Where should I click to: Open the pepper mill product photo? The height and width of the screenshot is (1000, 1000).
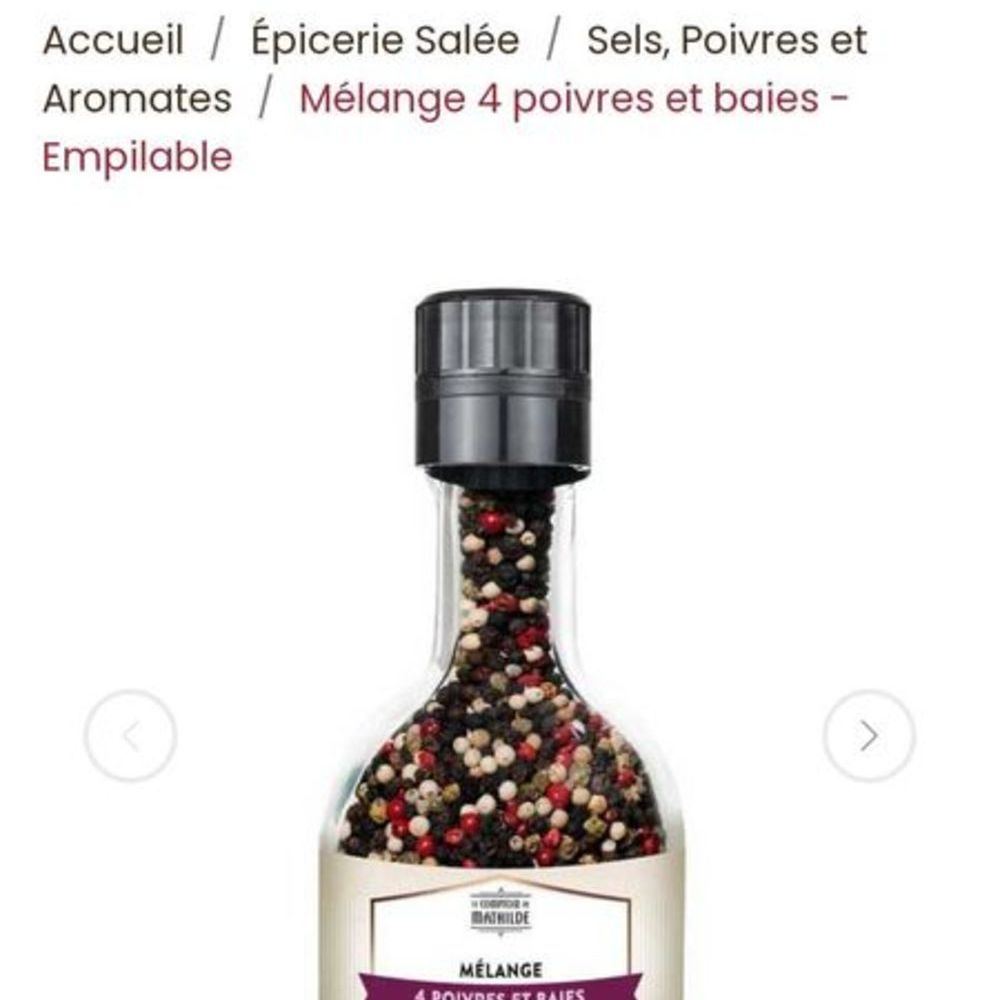(502, 640)
